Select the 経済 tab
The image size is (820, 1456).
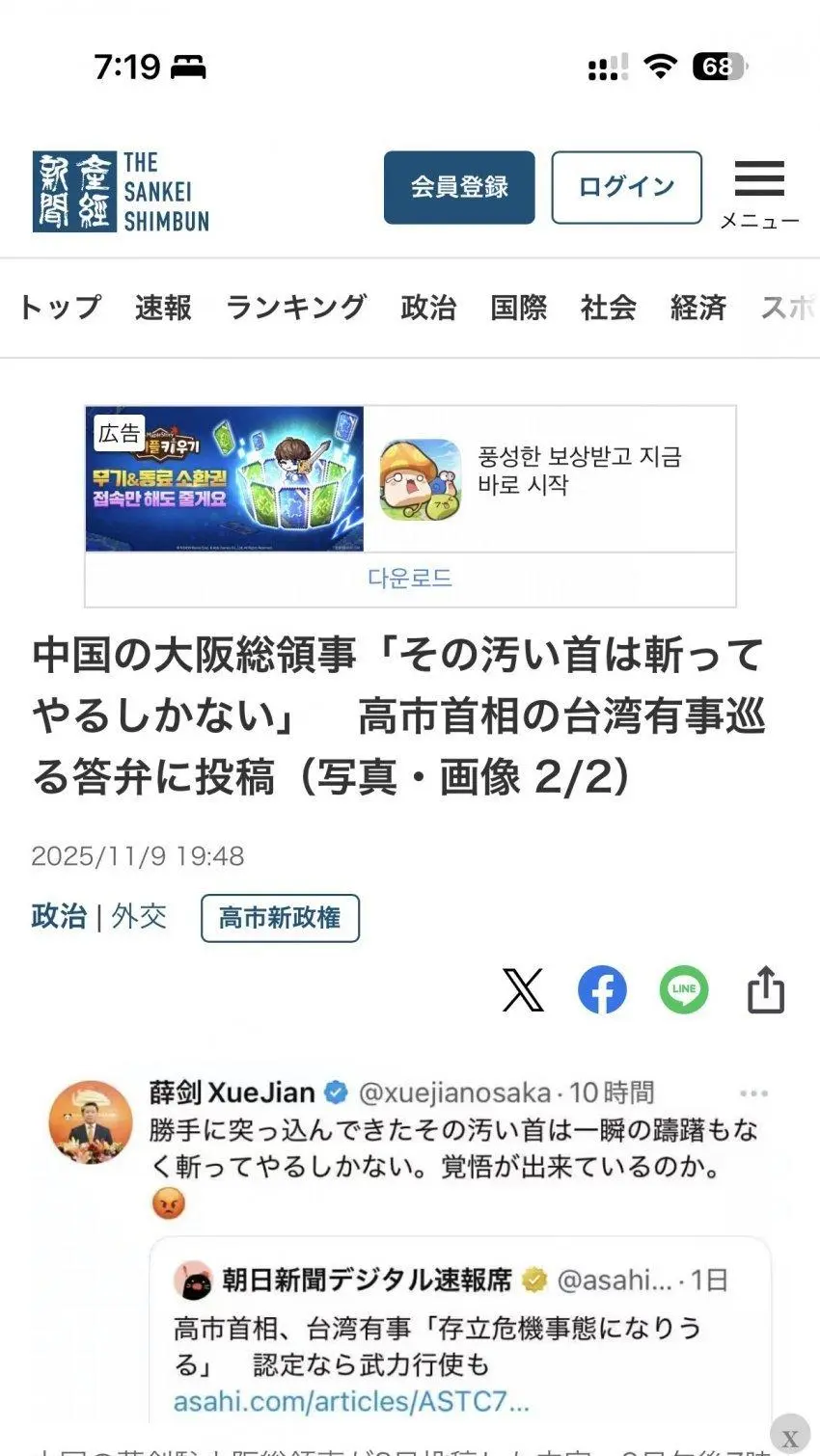[697, 308]
